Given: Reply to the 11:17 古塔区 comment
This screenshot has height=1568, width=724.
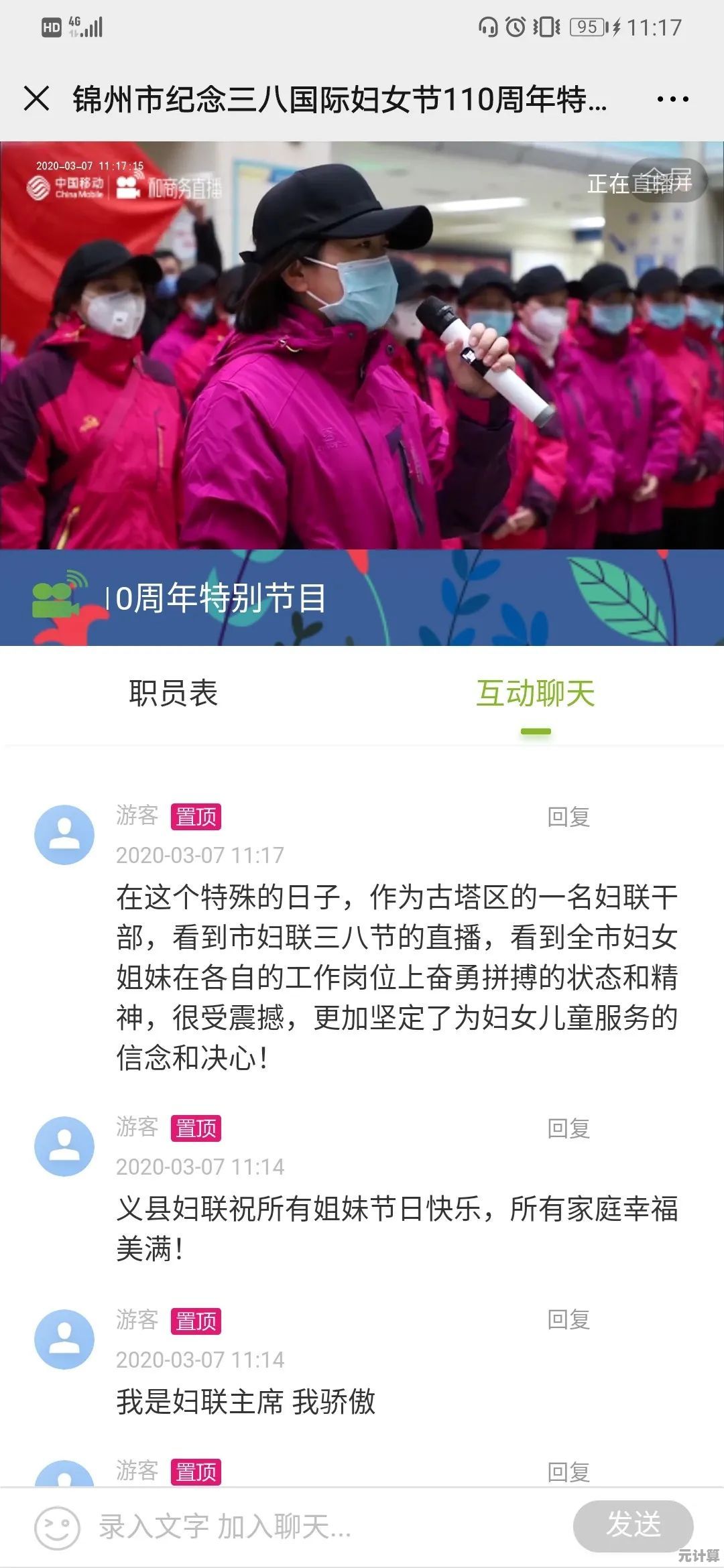Looking at the screenshot, I should (x=568, y=817).
